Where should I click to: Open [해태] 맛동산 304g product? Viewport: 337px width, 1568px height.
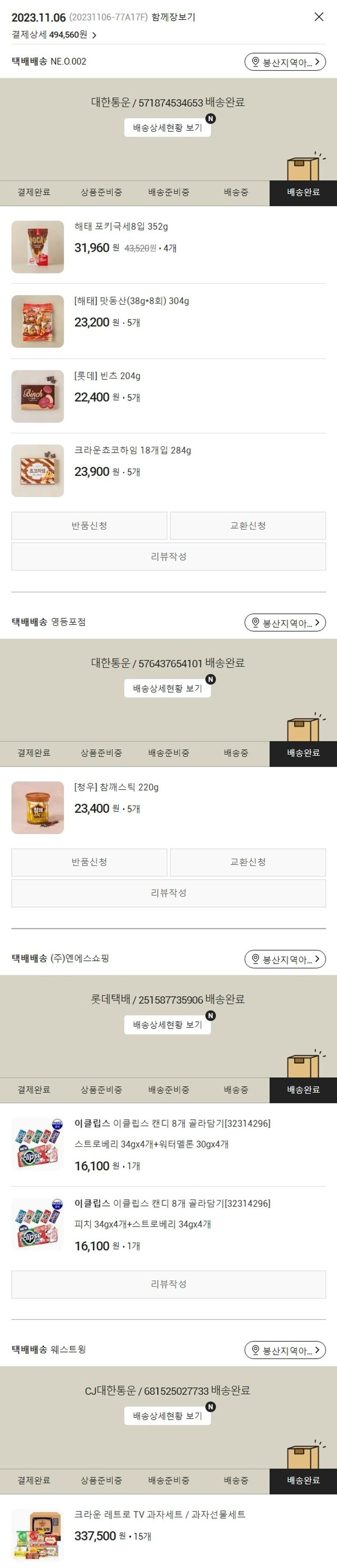131,301
